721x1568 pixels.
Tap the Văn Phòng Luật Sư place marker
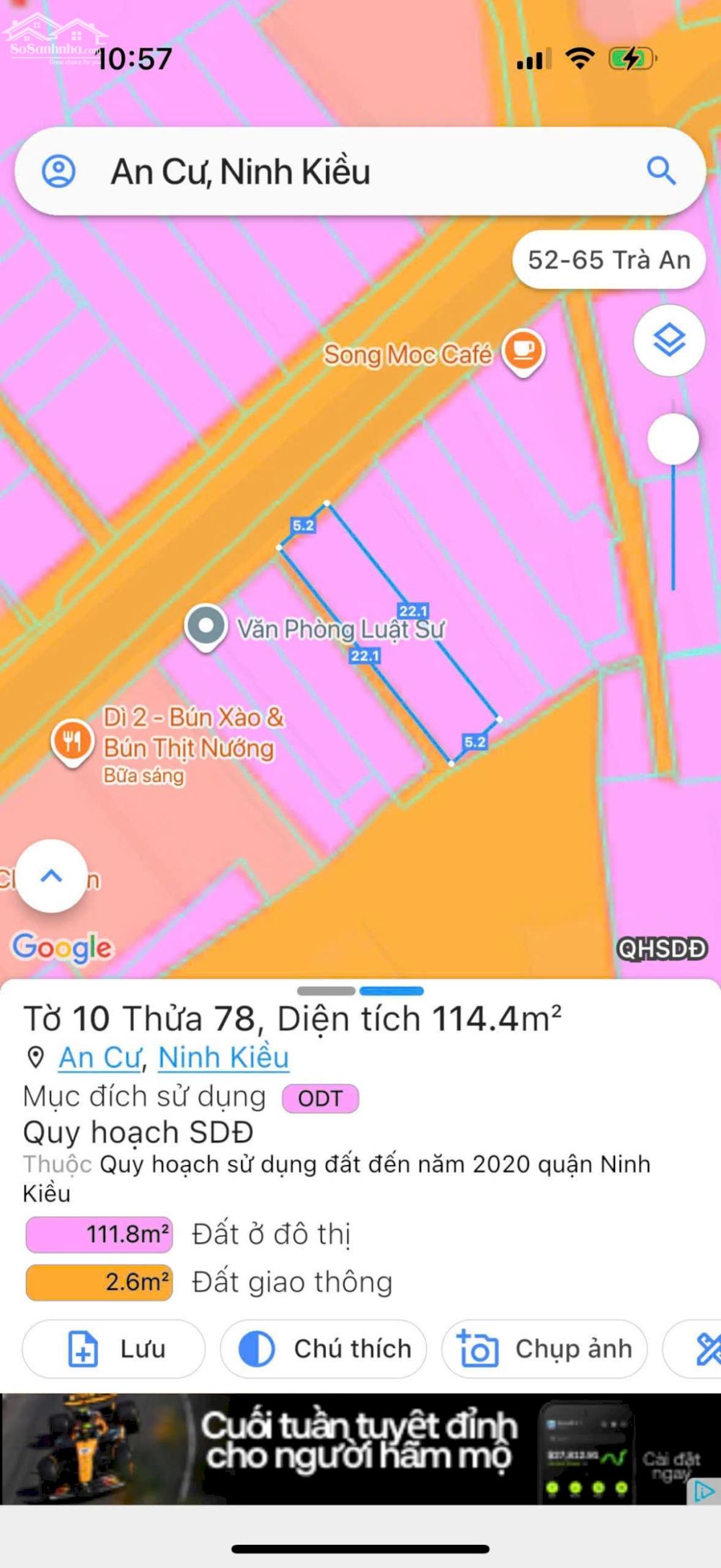click(x=205, y=627)
